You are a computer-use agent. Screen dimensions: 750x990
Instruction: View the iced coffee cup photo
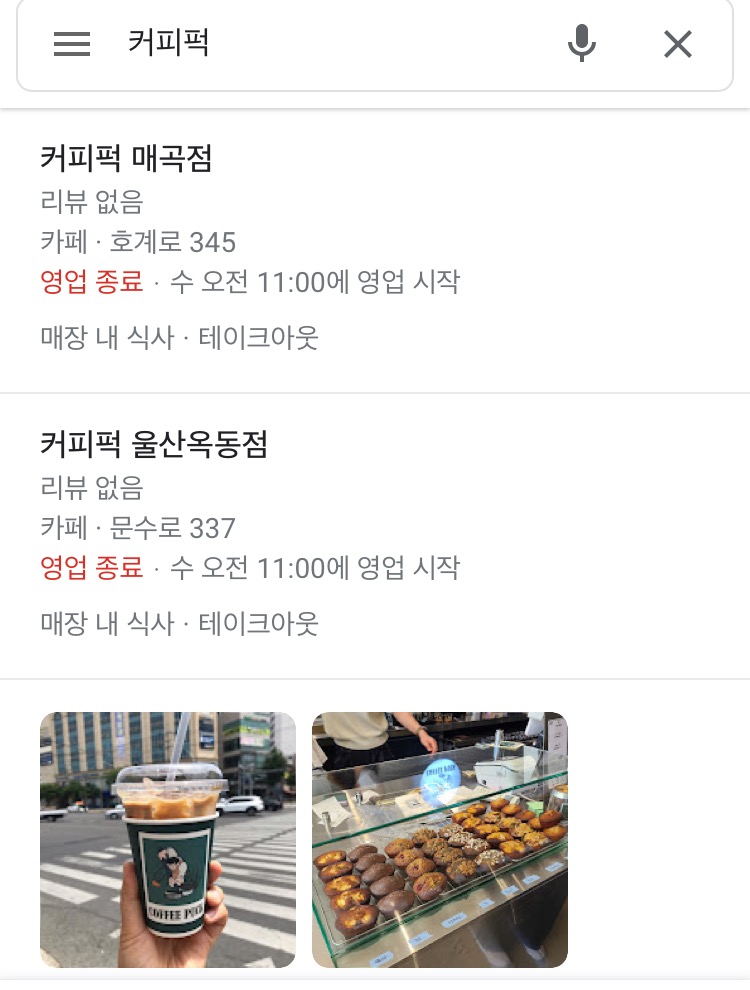tap(168, 839)
